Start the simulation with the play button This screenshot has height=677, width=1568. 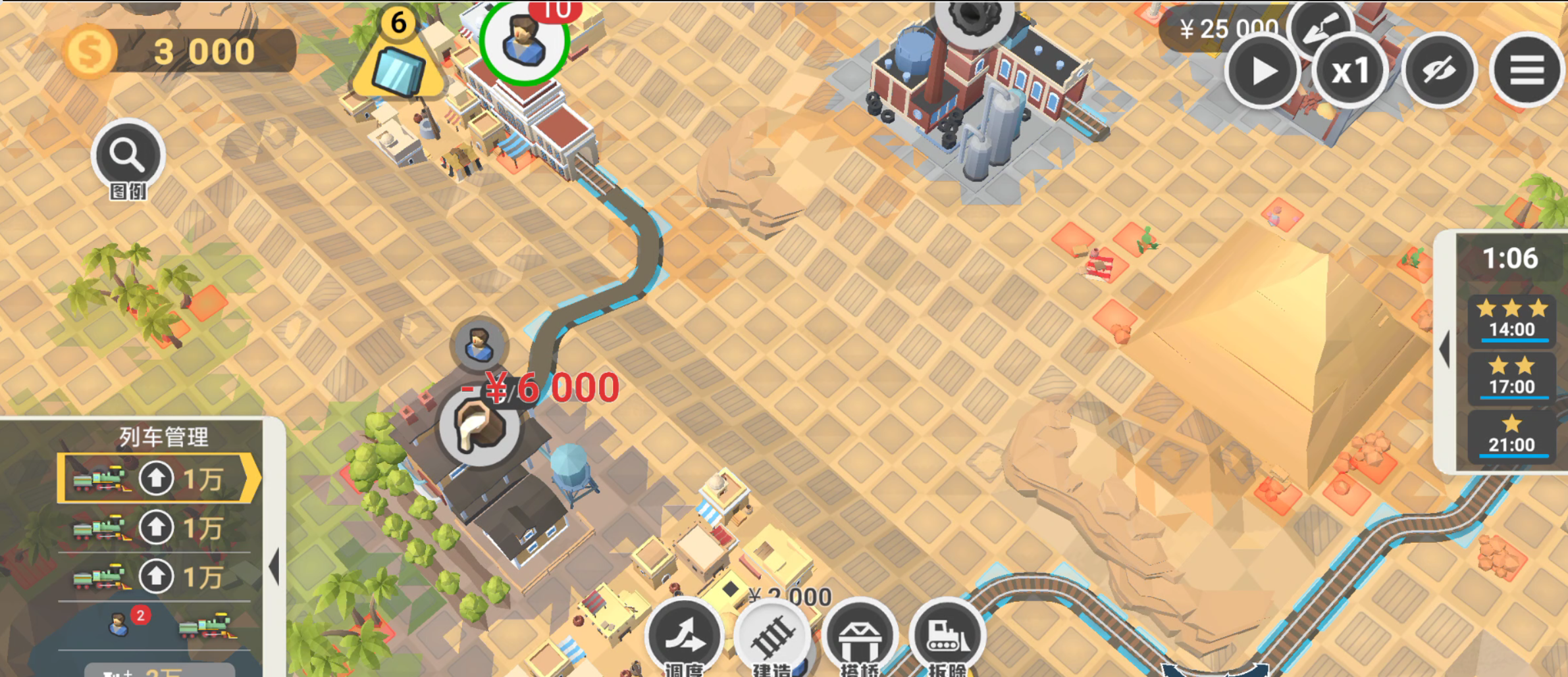(x=1262, y=72)
